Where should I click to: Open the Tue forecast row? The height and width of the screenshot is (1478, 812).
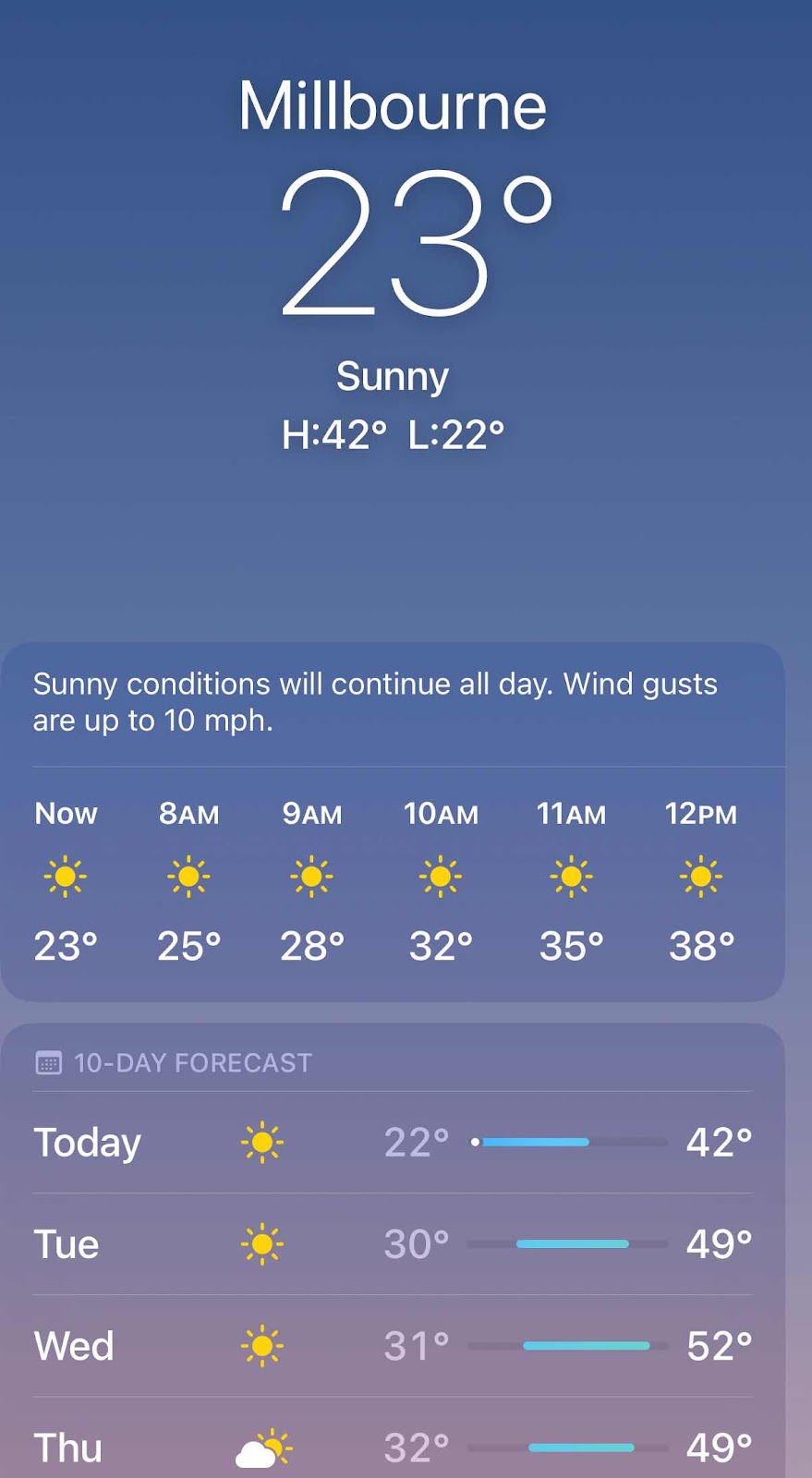393,1244
